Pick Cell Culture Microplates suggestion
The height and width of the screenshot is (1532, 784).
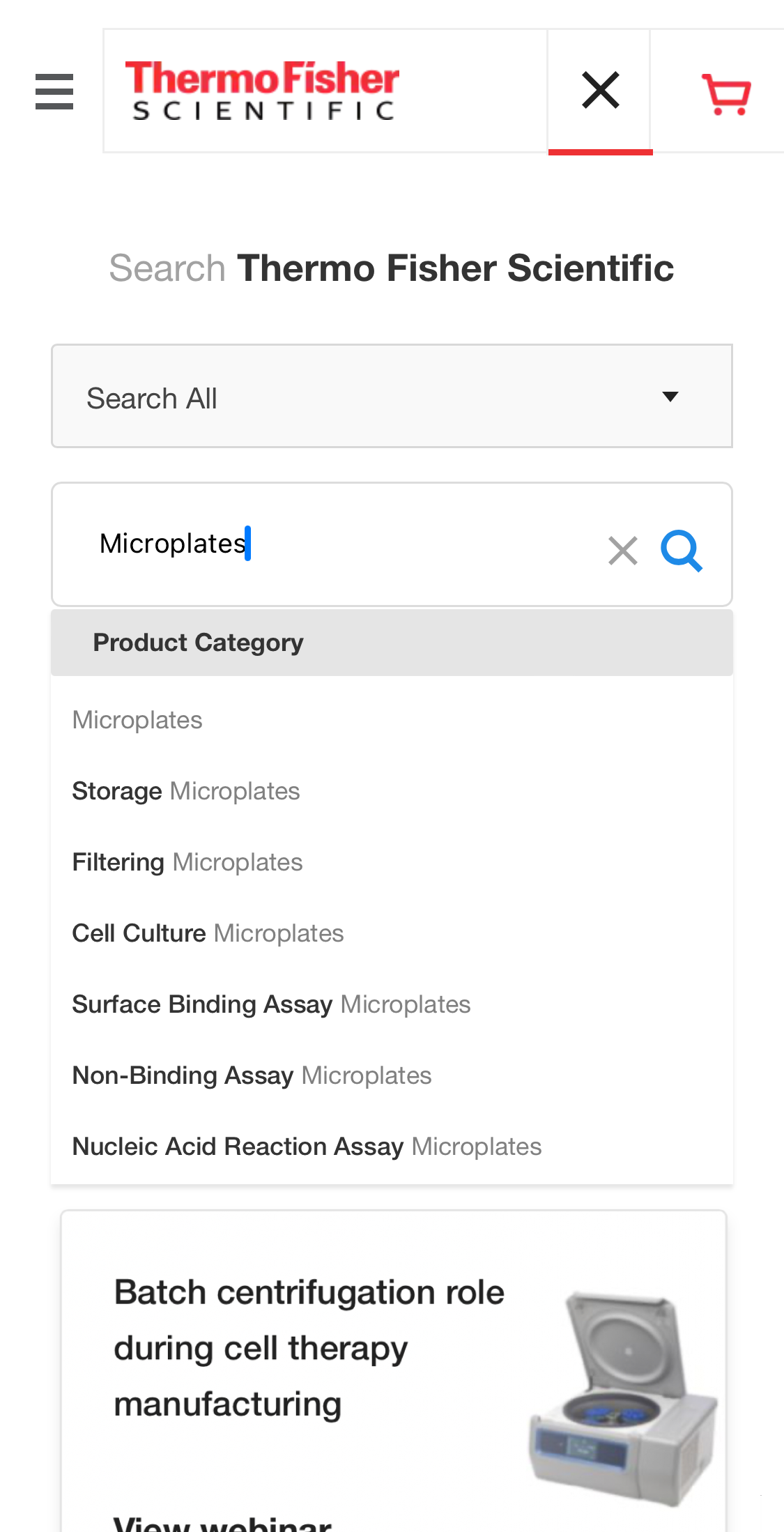pyautogui.click(x=208, y=933)
